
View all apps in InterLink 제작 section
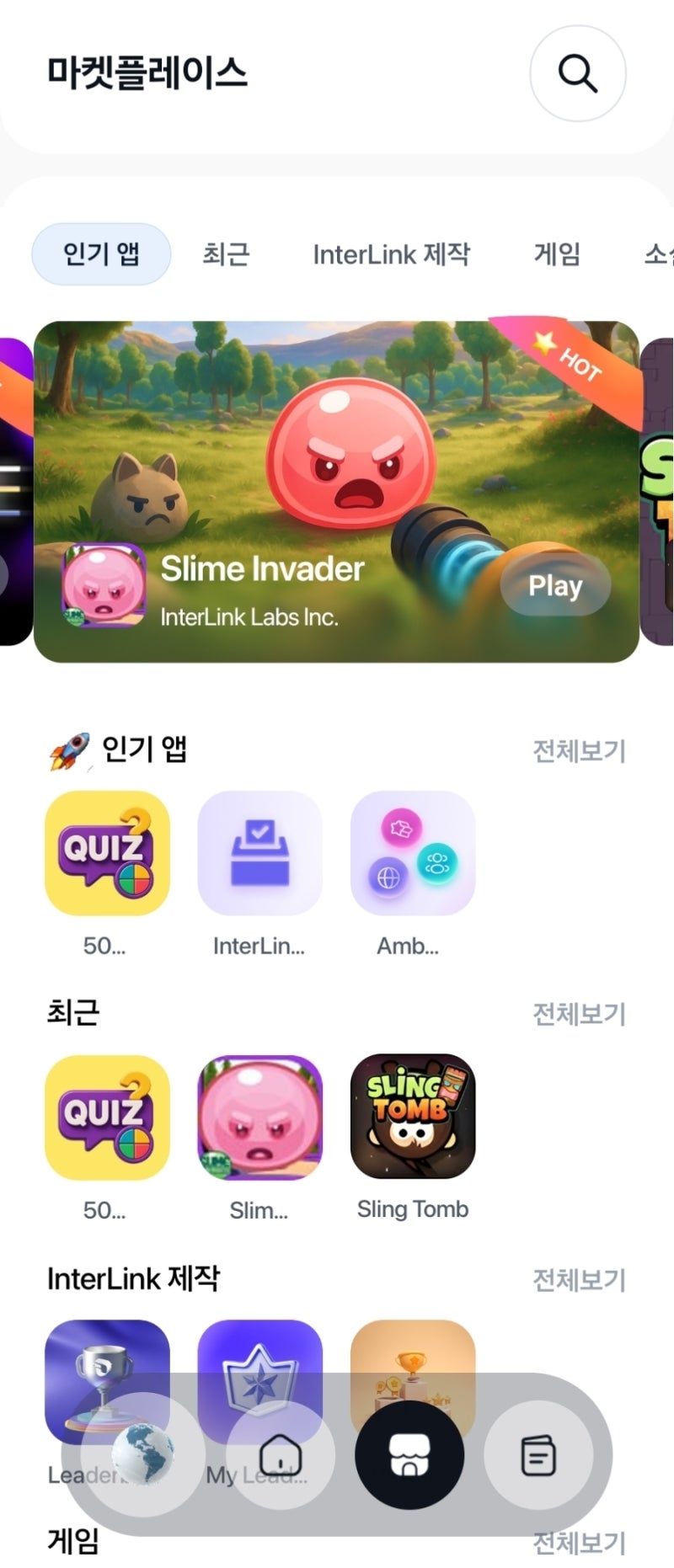tap(579, 1280)
